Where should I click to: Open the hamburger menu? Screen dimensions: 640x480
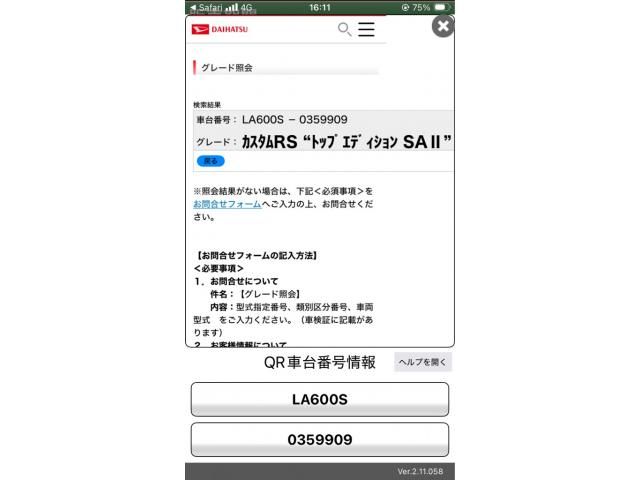(x=367, y=30)
